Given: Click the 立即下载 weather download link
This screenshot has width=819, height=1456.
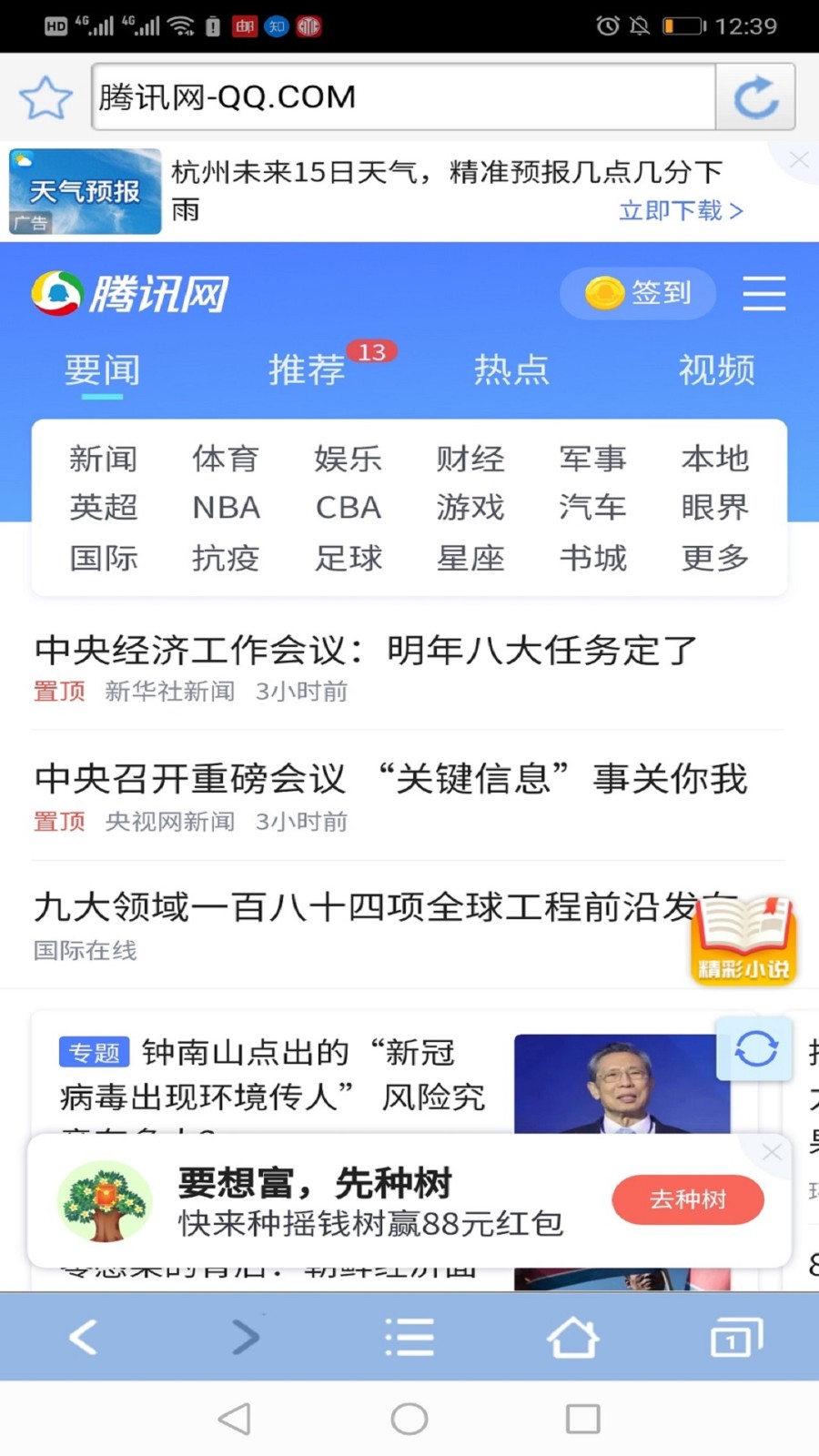Looking at the screenshot, I should pos(673,210).
